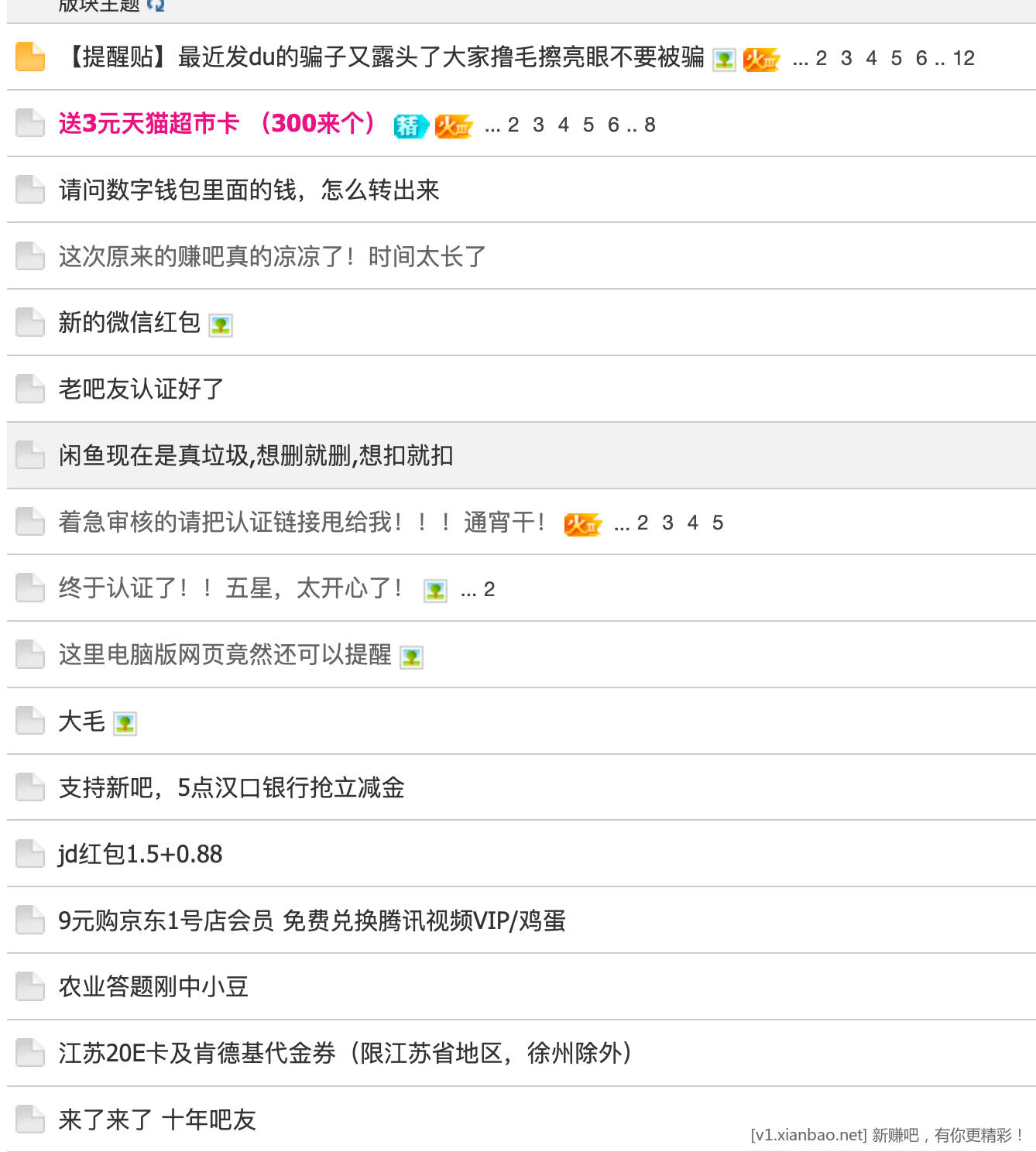Open thread 请问数字钱包里面的钱，怎么转出来
Viewport: 1036px width, 1152px height.
click(249, 190)
